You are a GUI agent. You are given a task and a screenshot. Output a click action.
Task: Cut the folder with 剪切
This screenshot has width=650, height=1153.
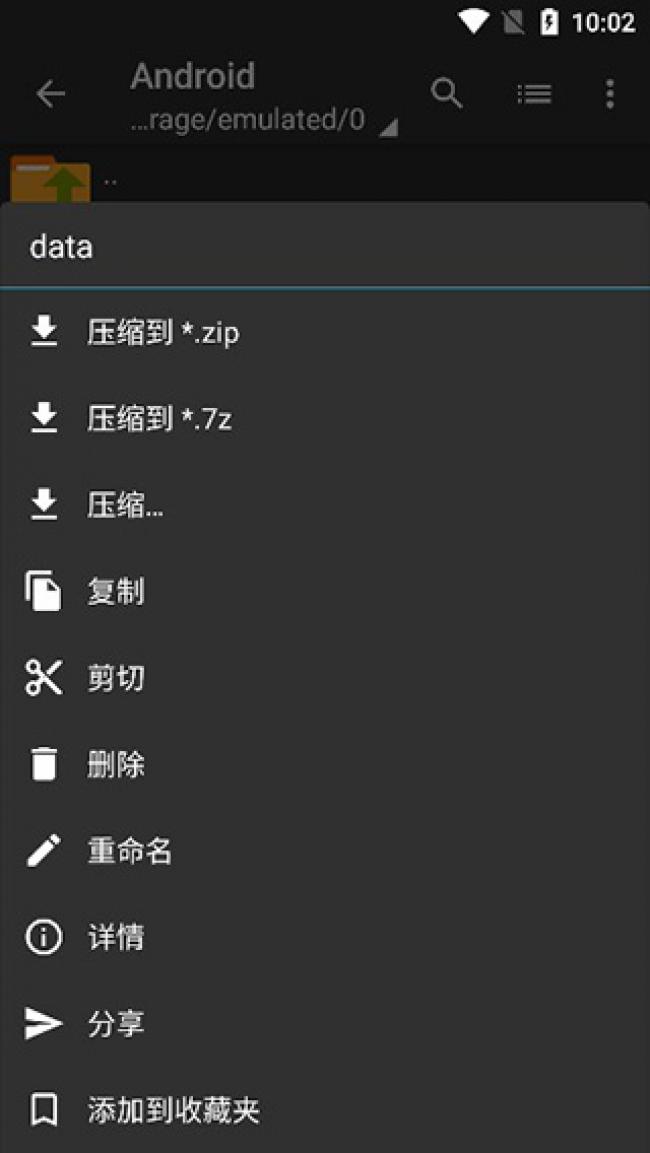pyautogui.click(x=116, y=678)
